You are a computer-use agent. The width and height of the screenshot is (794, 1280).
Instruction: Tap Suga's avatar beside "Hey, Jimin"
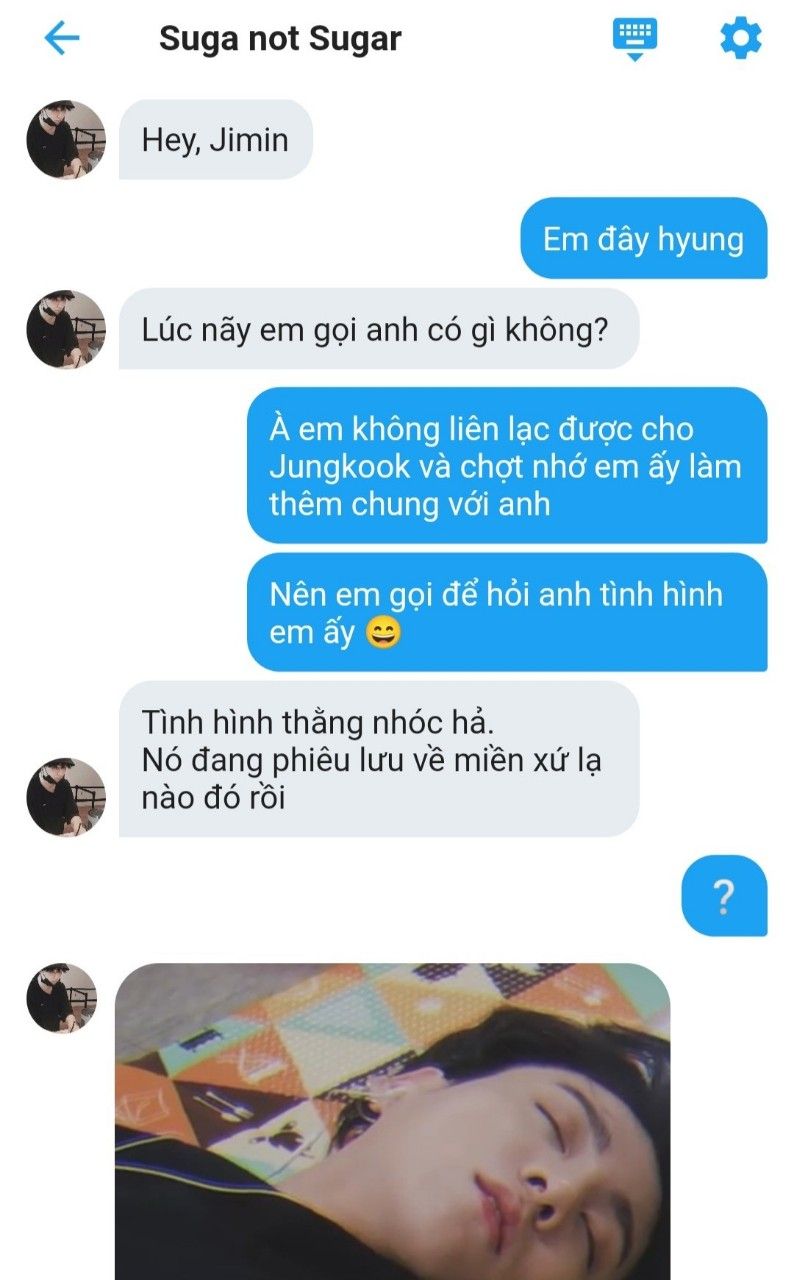pyautogui.click(x=66, y=140)
